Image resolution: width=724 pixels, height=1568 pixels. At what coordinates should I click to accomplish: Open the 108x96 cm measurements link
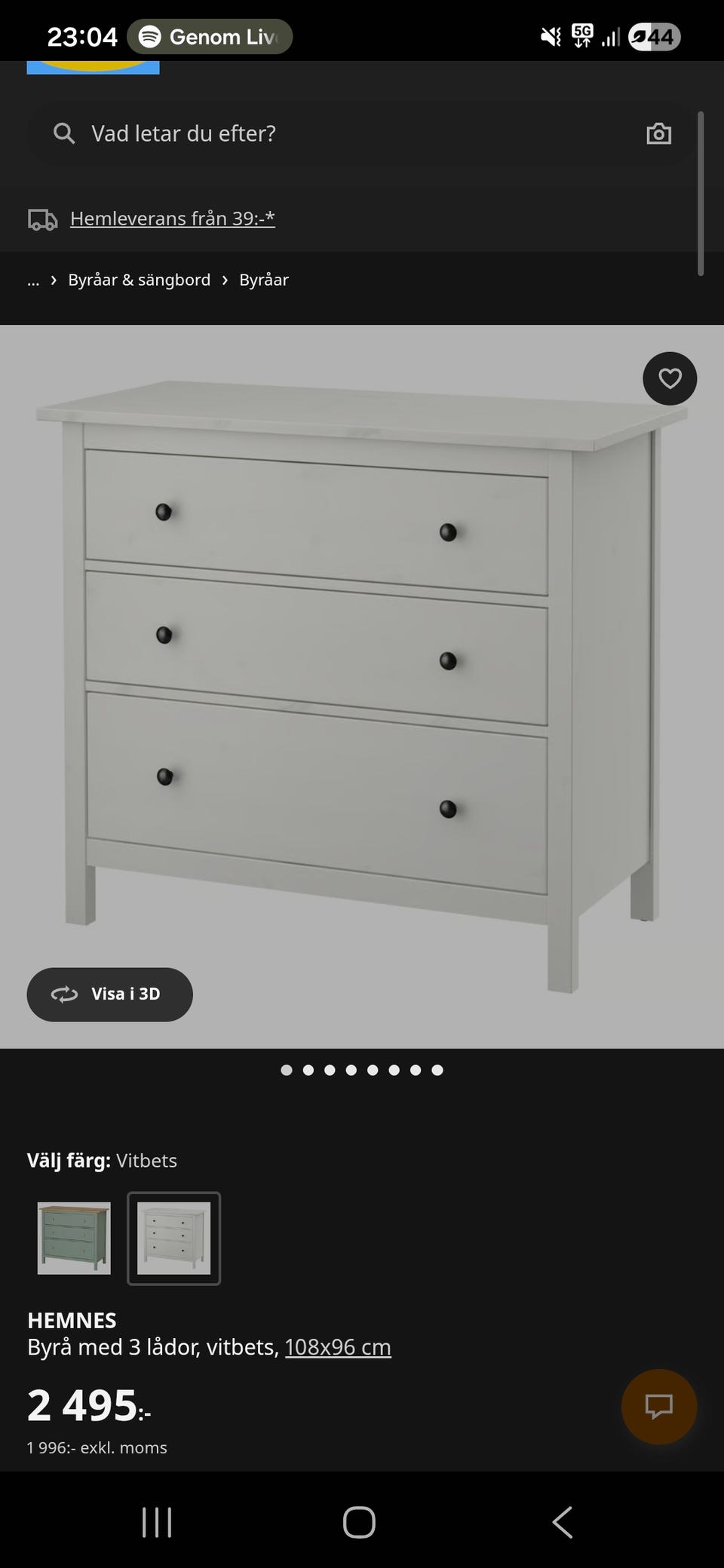pyautogui.click(x=338, y=1347)
